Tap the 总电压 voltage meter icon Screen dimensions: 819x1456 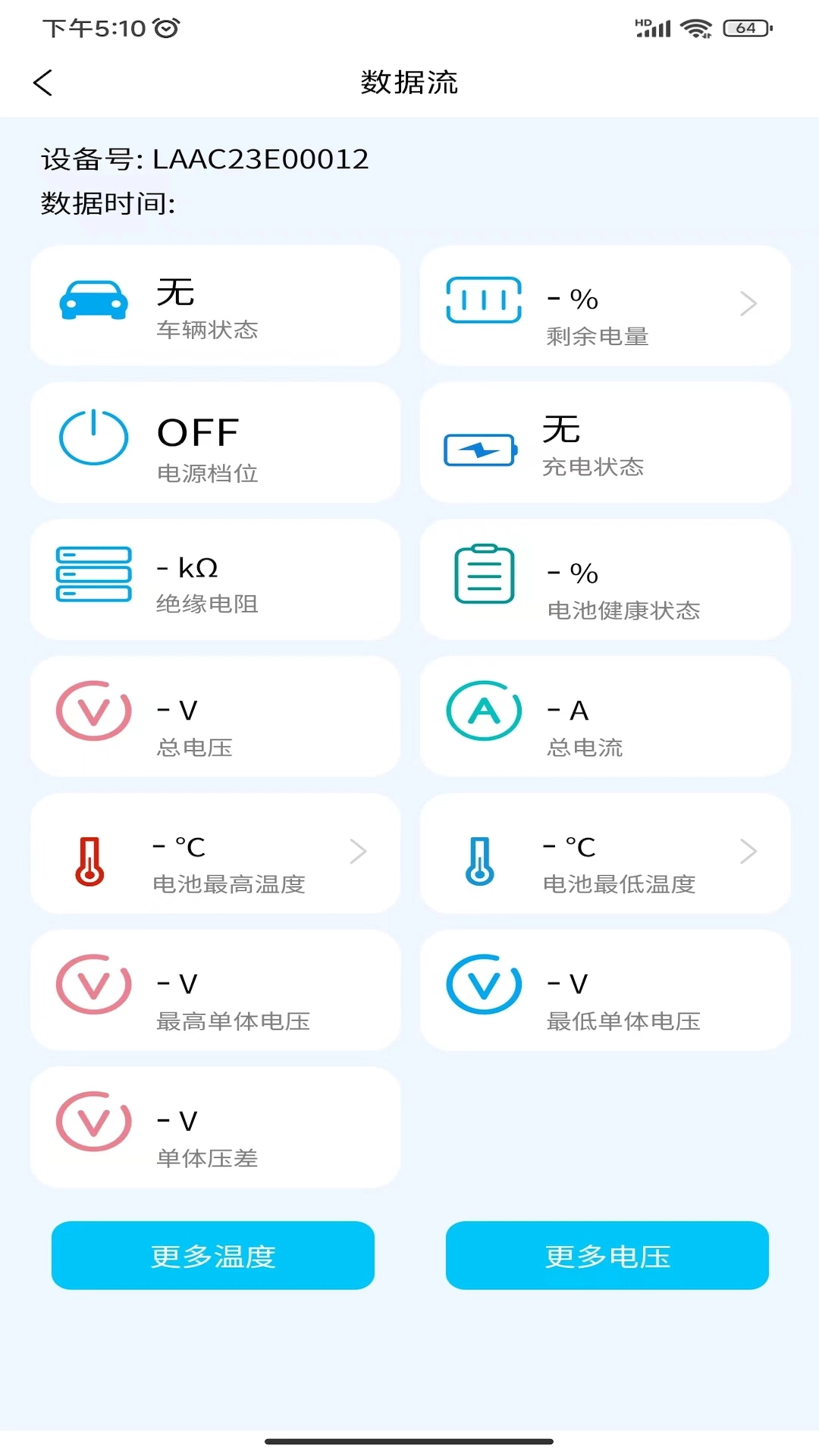coord(93,711)
